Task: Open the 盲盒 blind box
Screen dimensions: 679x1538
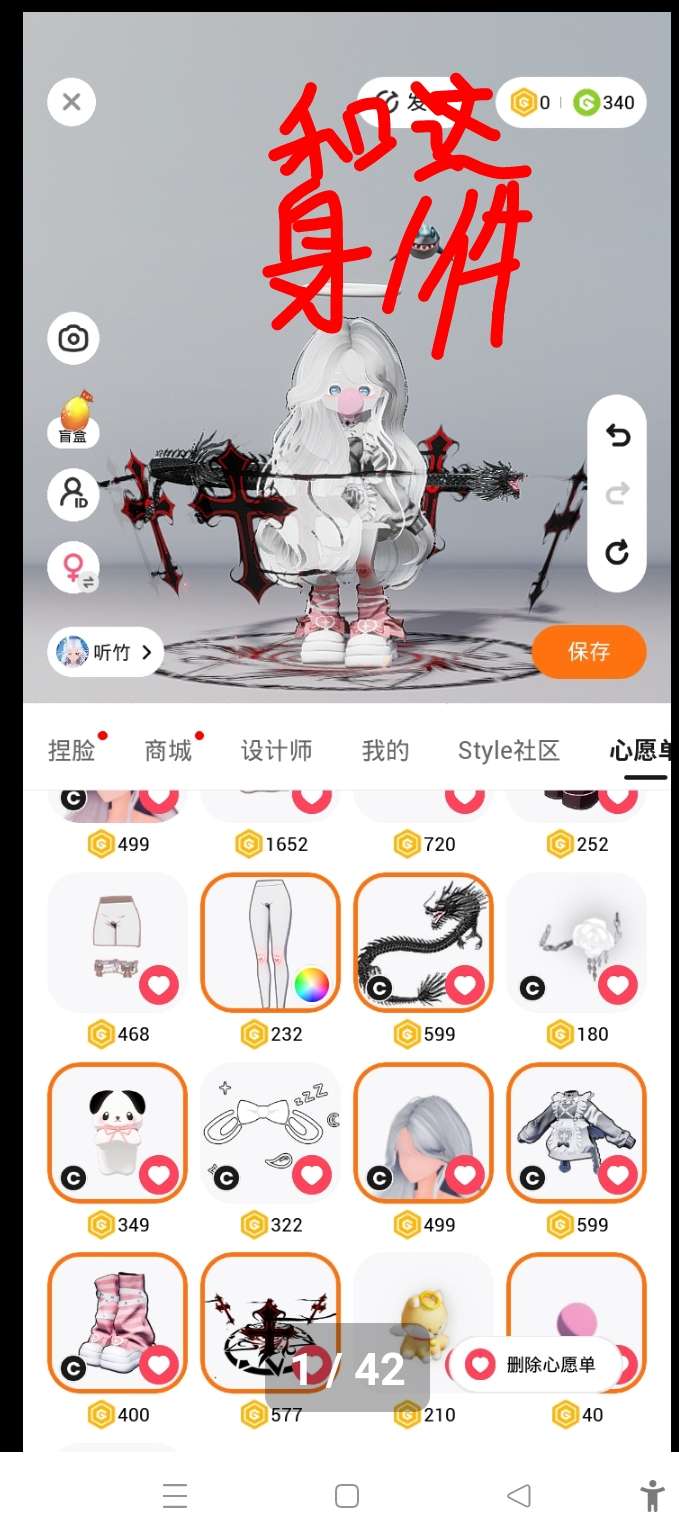Action: pos(73,418)
